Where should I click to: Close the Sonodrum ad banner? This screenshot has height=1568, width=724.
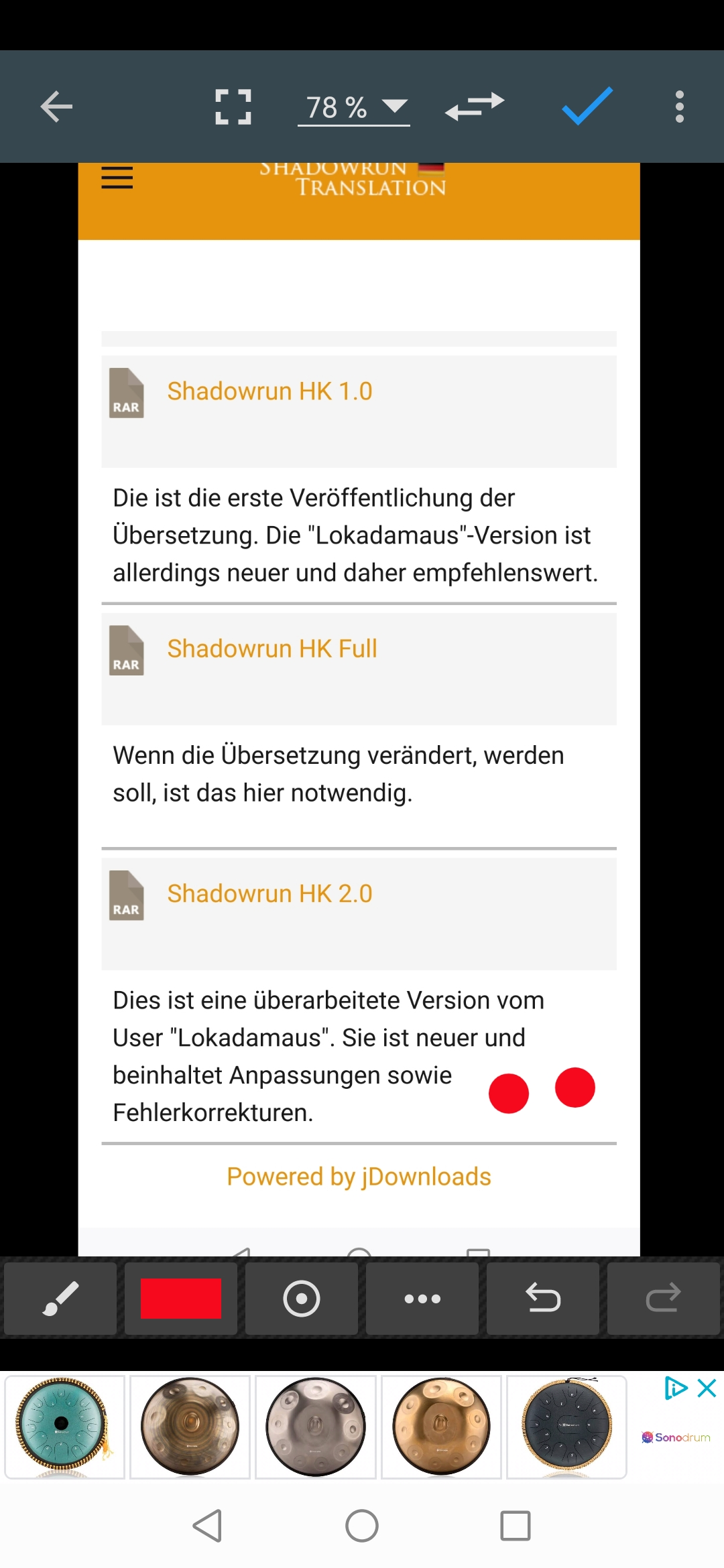pos(707,1388)
